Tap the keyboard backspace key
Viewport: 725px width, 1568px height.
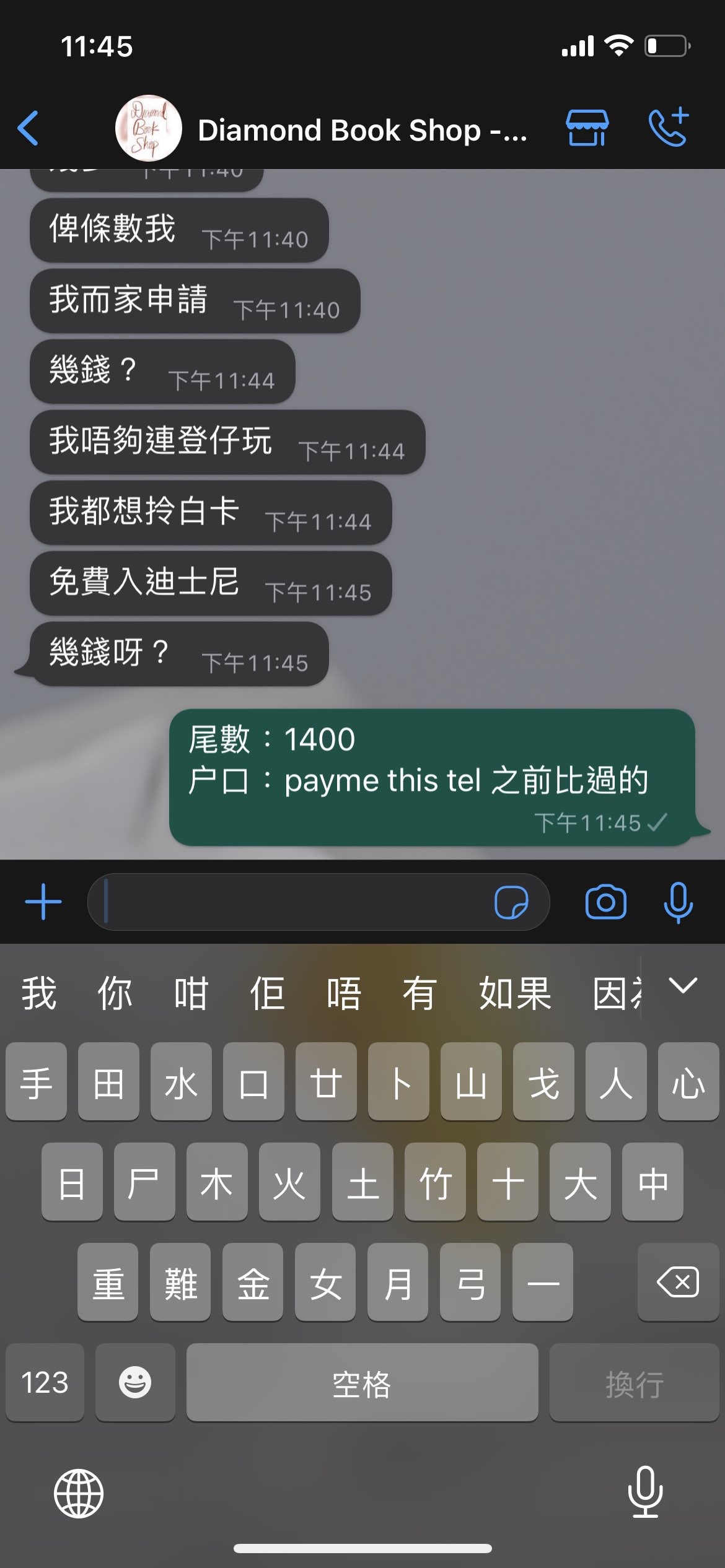[678, 1282]
